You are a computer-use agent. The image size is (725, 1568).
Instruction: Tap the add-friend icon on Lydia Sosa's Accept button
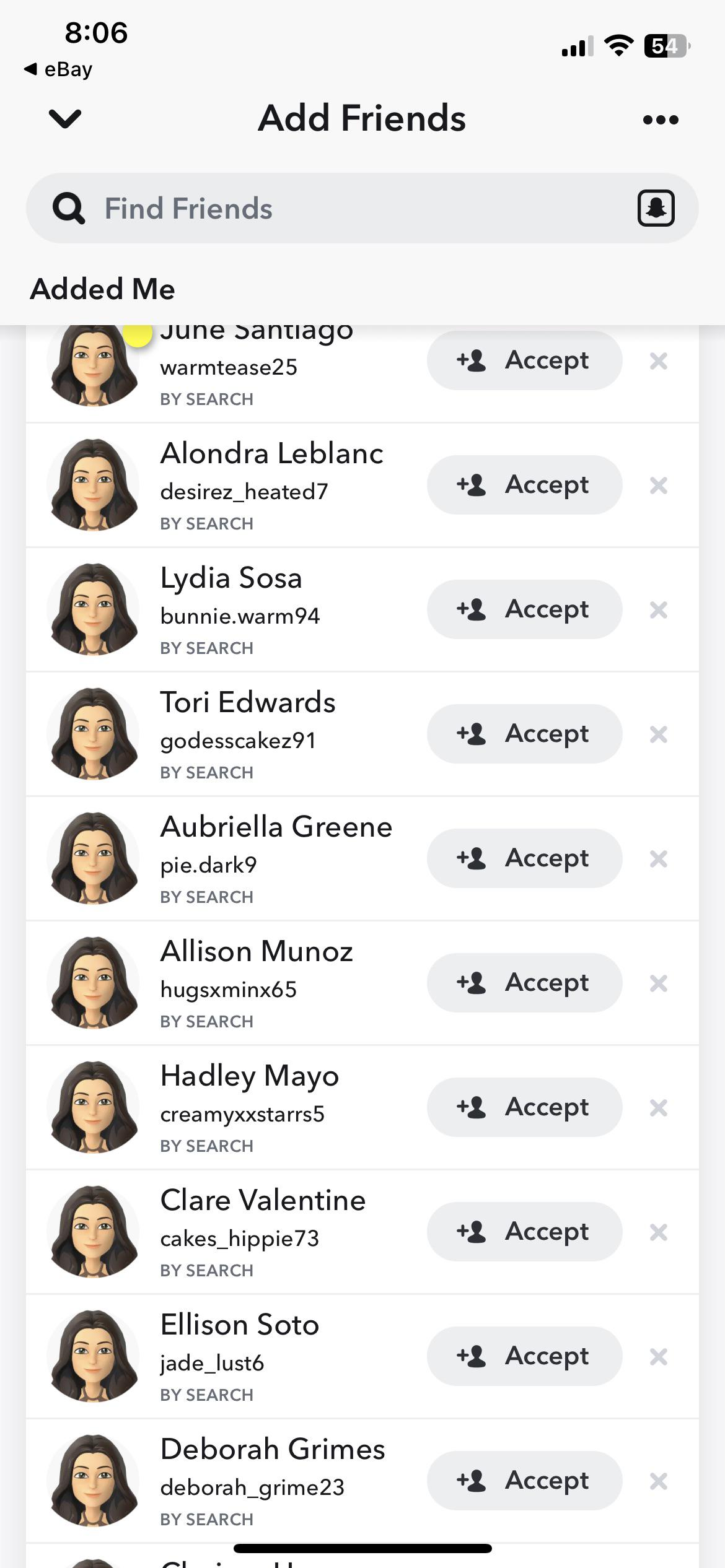coord(472,609)
